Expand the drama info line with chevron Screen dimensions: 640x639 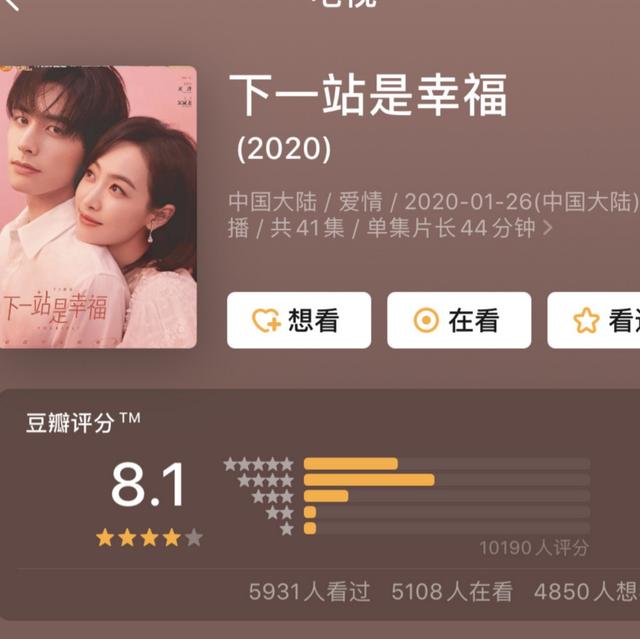coord(546,228)
